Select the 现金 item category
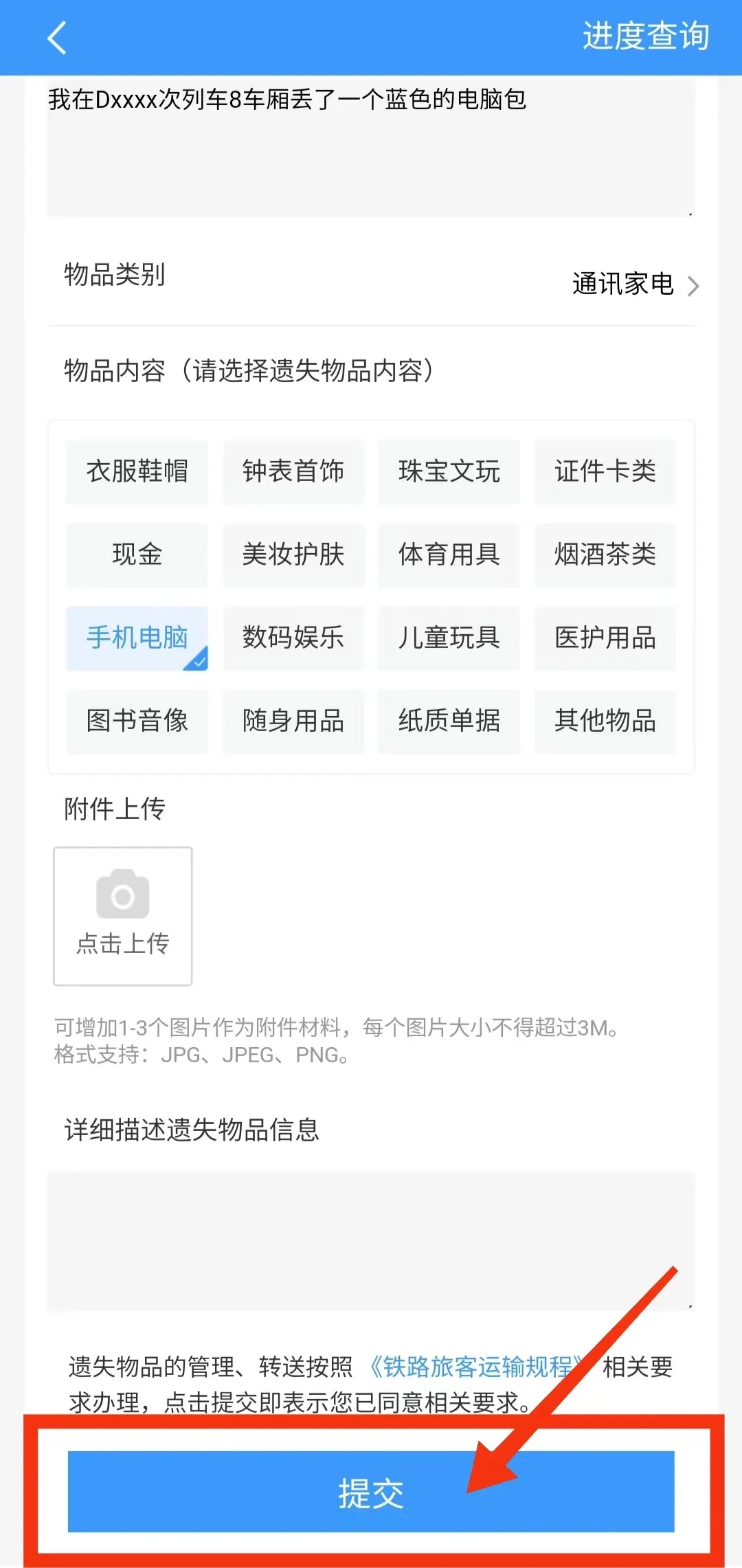This screenshot has height=1568, width=742. pos(136,555)
